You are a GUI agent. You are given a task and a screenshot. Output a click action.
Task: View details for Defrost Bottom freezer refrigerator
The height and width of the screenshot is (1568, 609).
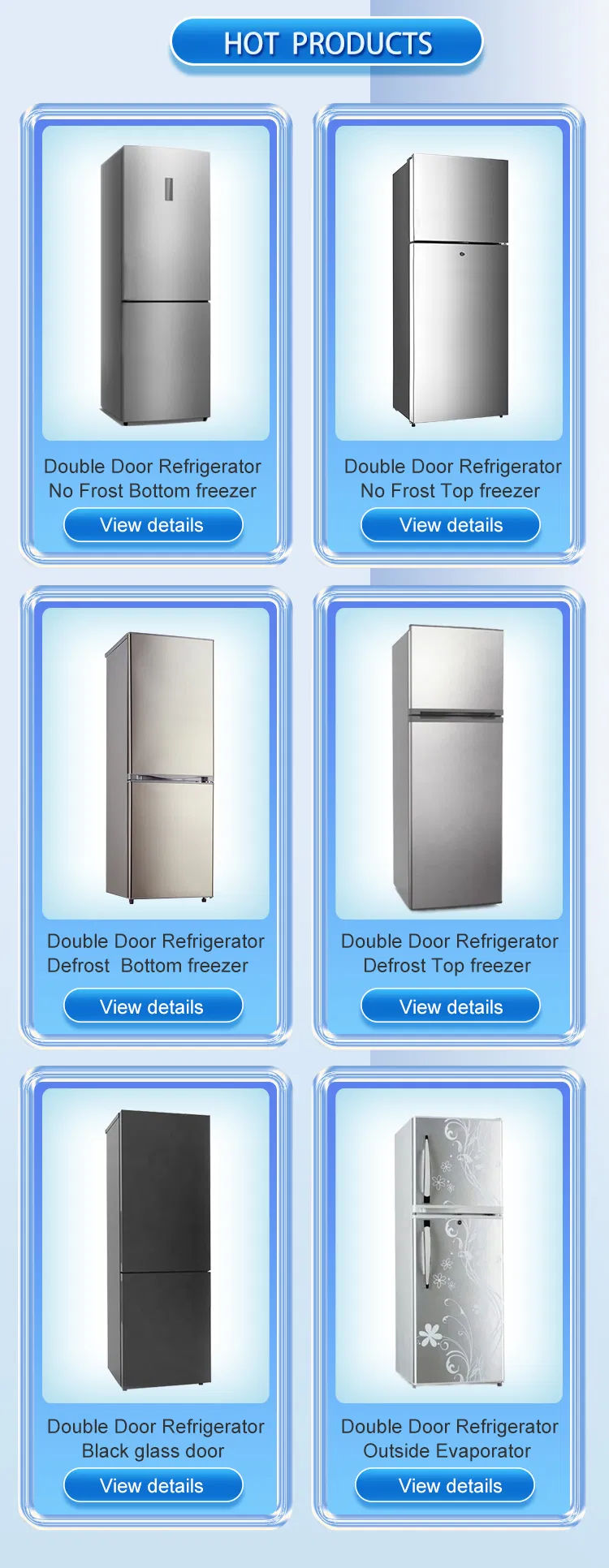152,1006
